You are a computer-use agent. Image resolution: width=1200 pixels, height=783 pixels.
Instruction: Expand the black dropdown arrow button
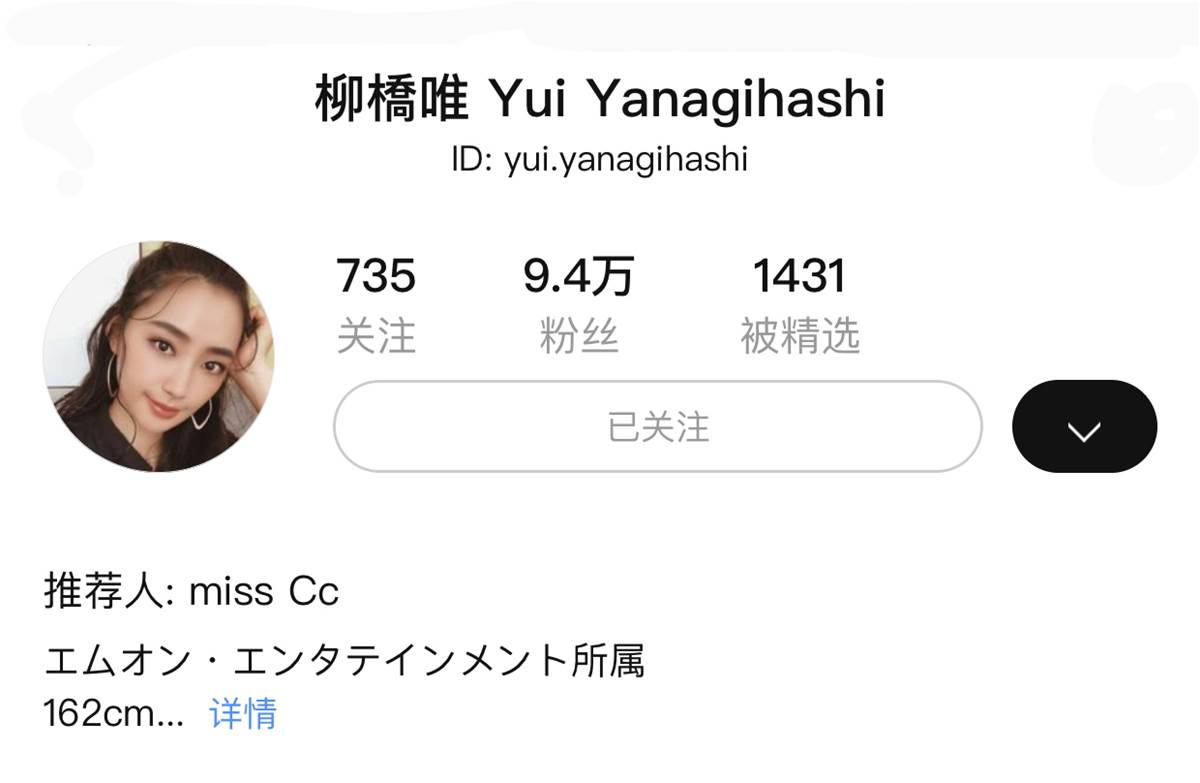point(1084,427)
